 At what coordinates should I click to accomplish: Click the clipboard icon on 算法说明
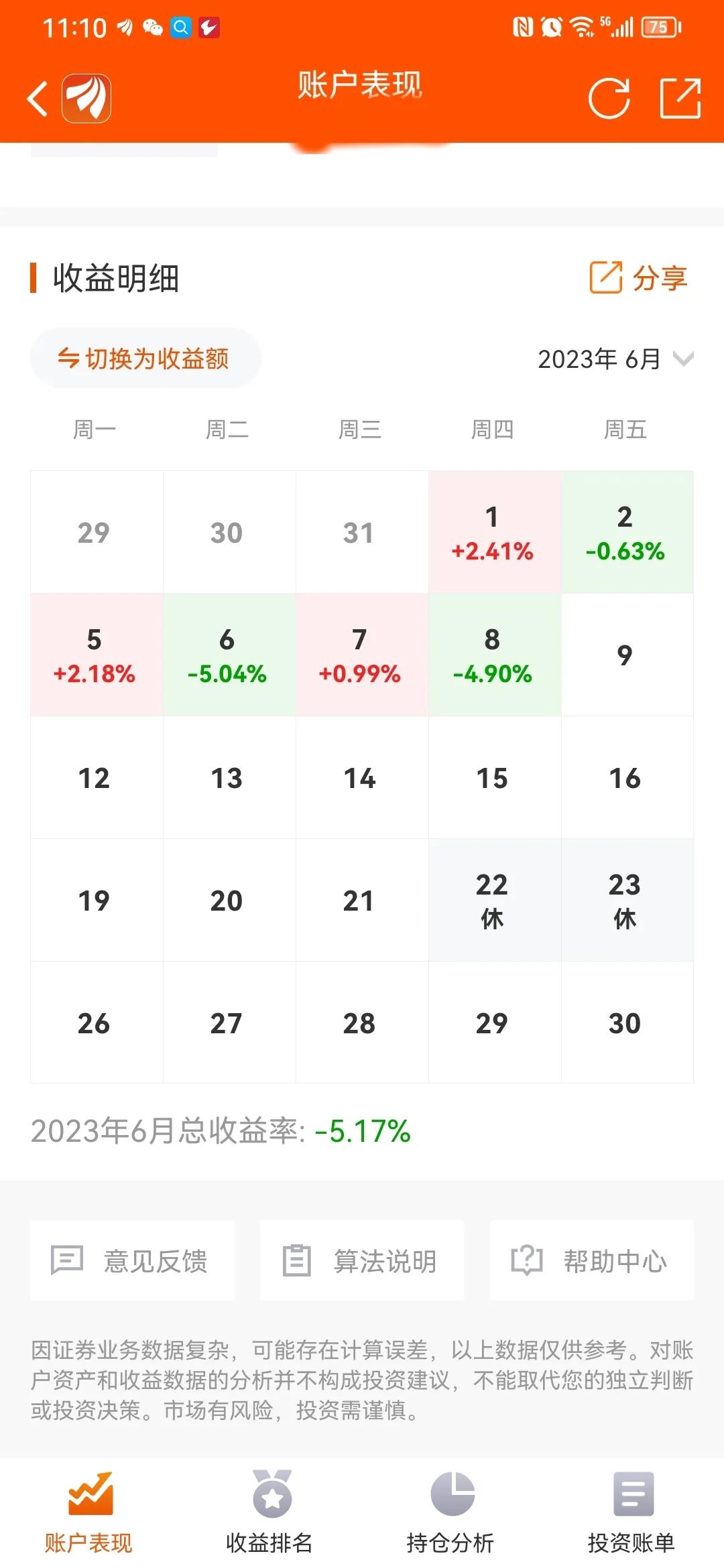pos(298,1260)
